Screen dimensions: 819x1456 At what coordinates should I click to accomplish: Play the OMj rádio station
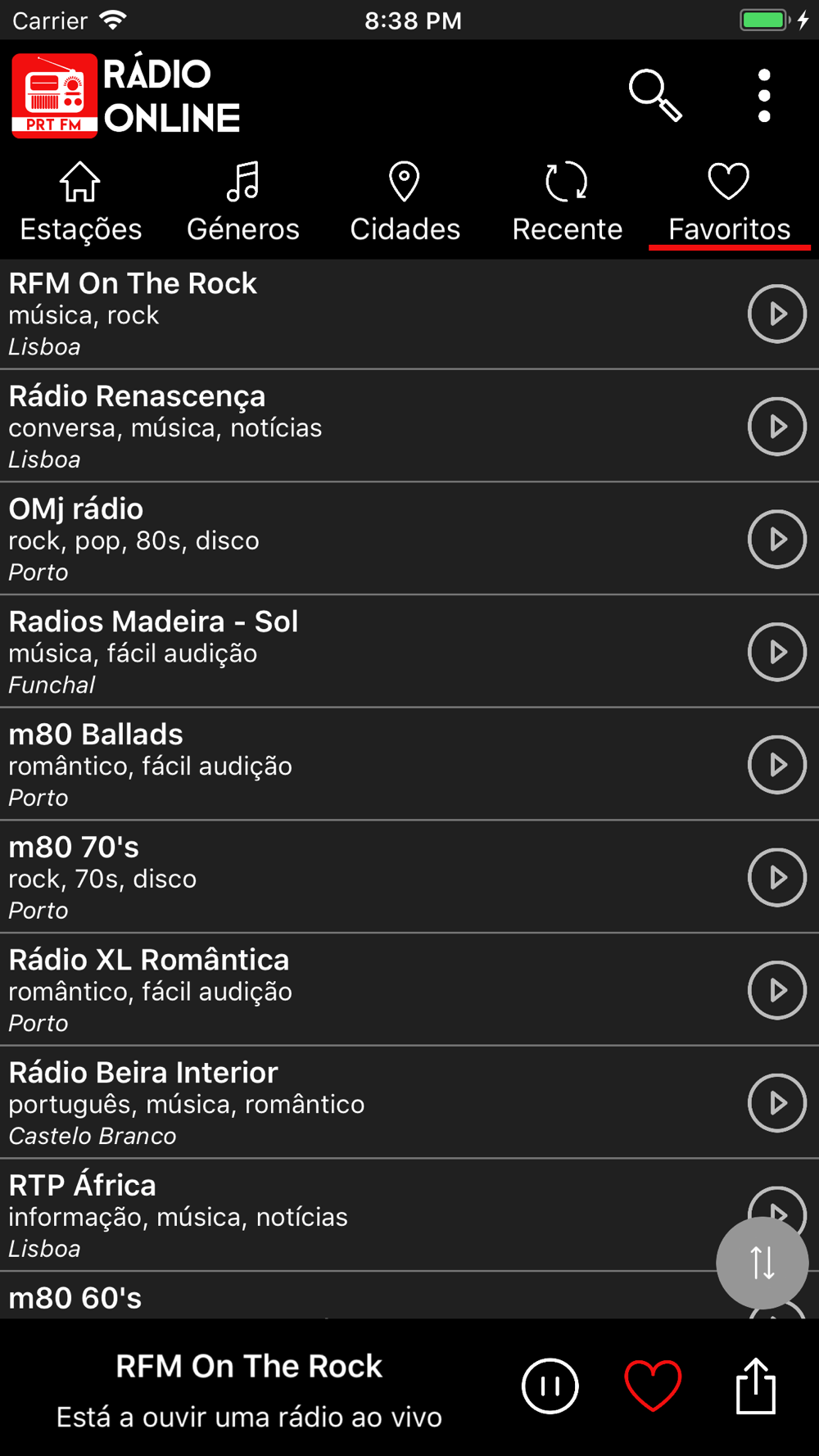click(x=776, y=540)
